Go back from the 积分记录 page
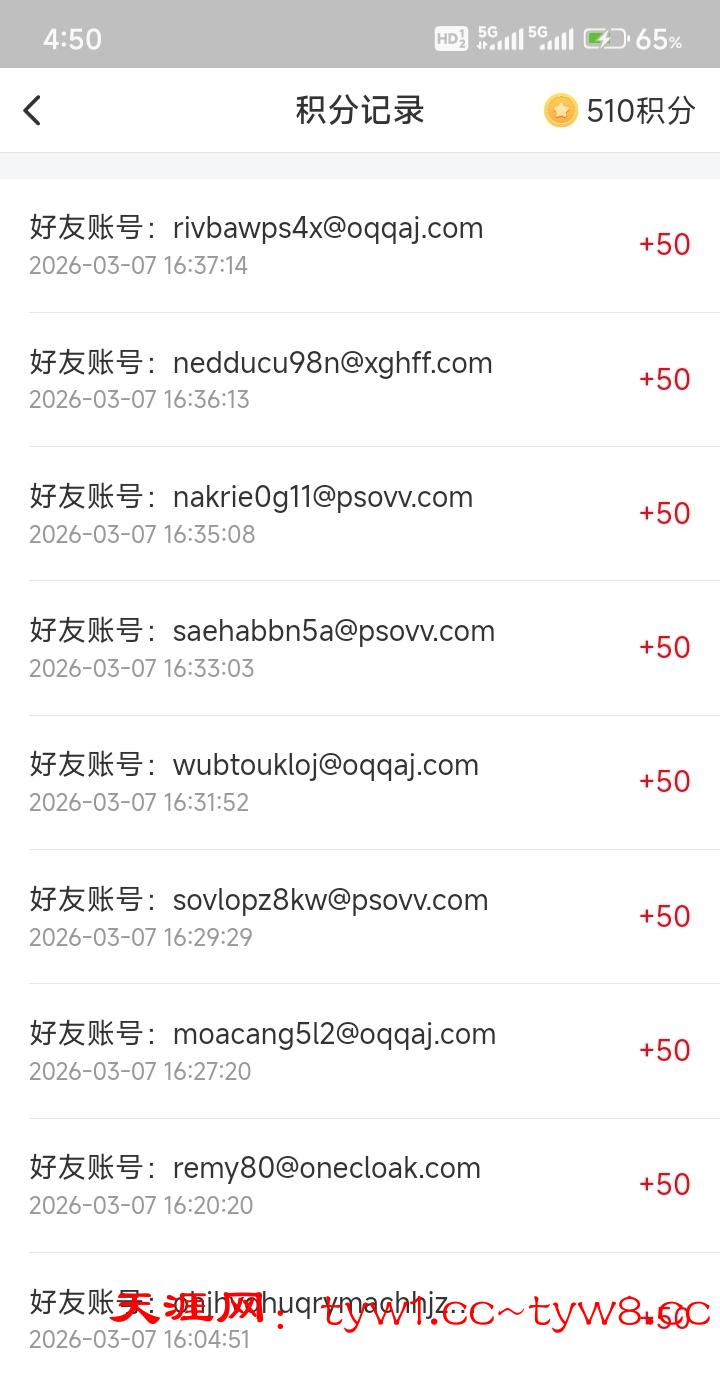Image resolution: width=720 pixels, height=1377 pixels. 33,110
